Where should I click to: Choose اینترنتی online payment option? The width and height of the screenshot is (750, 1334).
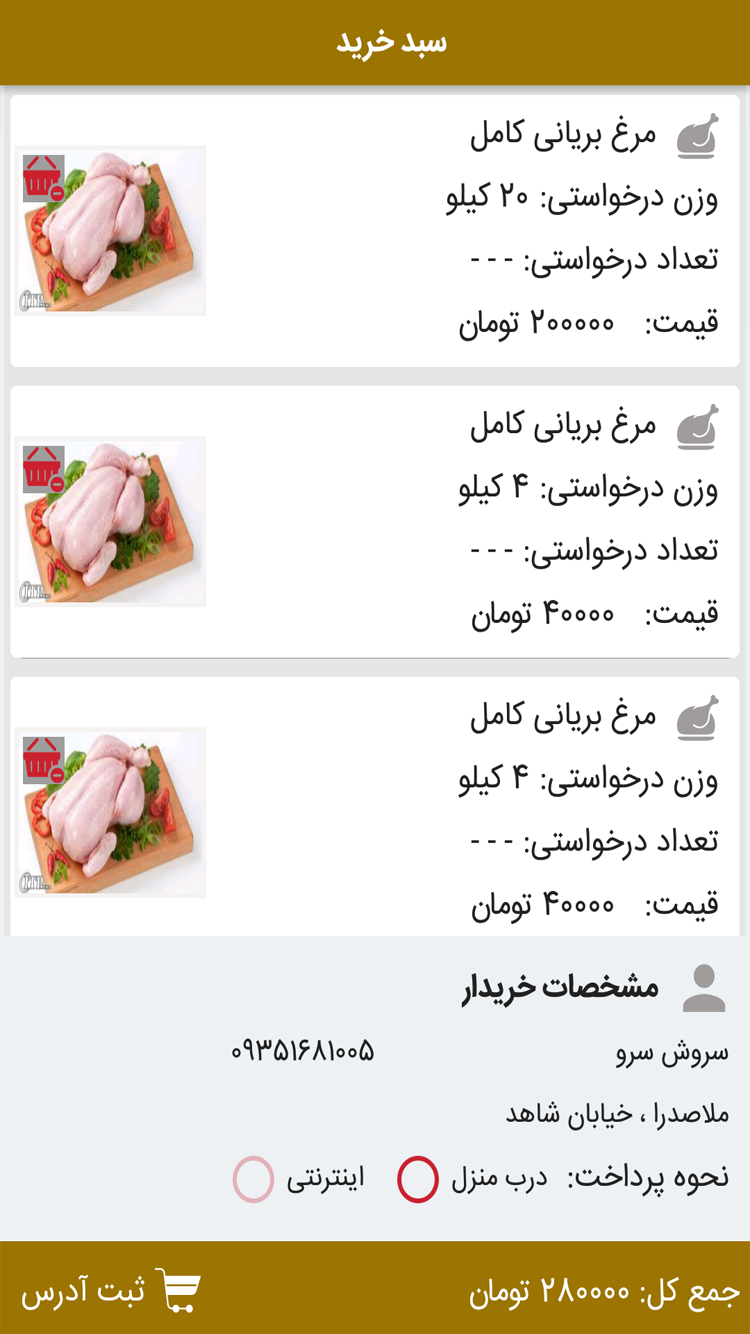coord(254,1179)
